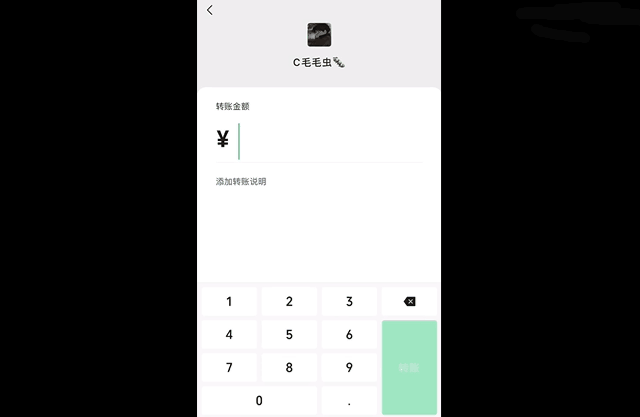The image size is (640, 417).
Task: Enter digit 9 on the keypad
Action: pos(349,368)
